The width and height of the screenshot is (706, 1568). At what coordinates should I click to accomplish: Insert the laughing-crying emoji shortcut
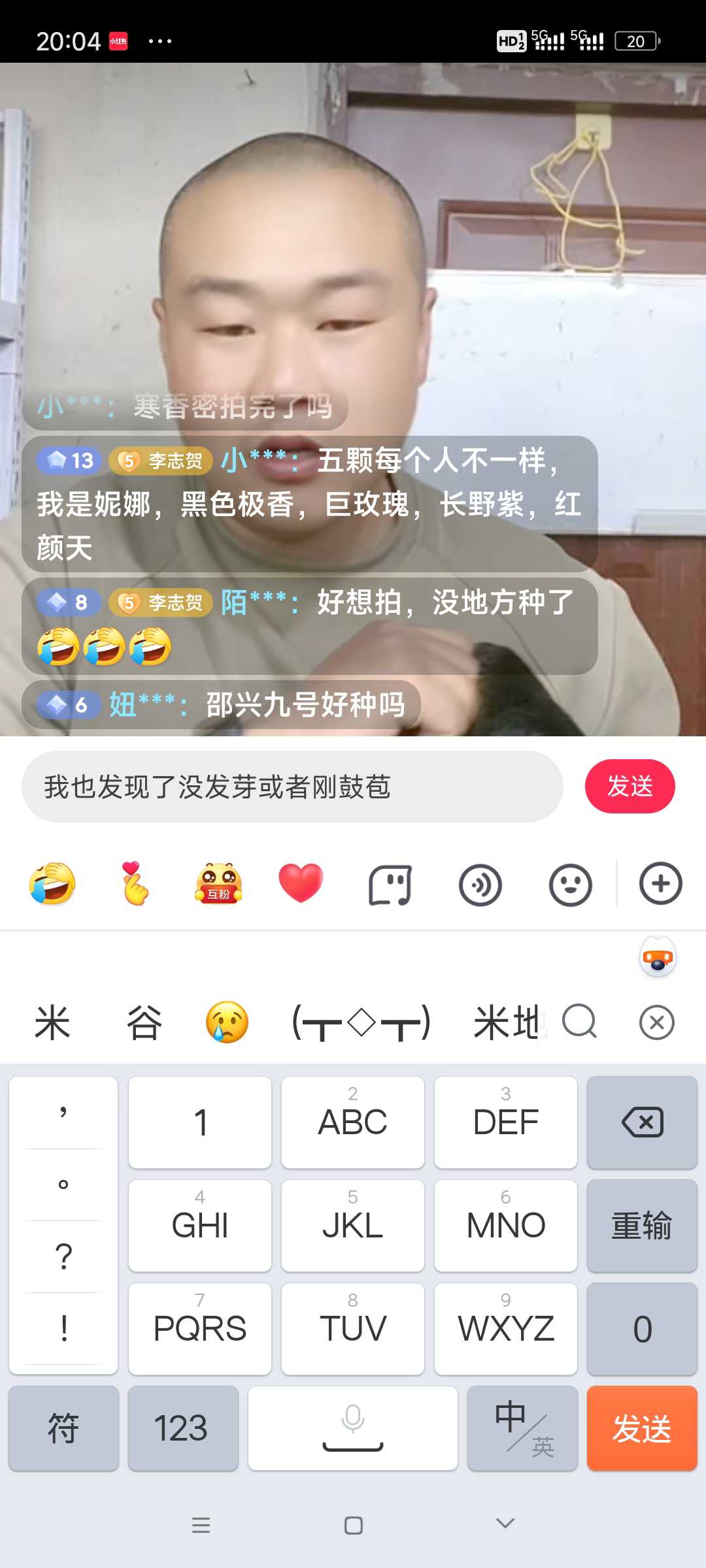tap(52, 883)
